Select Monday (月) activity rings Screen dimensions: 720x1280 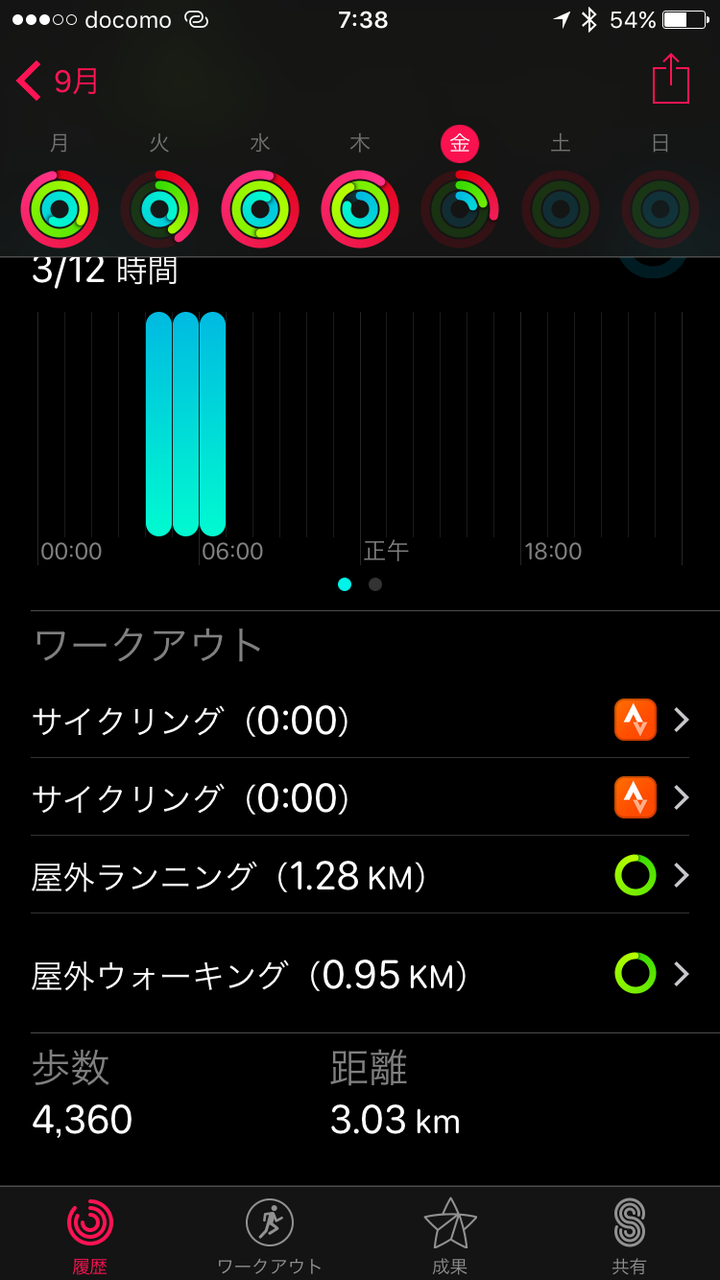(60, 209)
